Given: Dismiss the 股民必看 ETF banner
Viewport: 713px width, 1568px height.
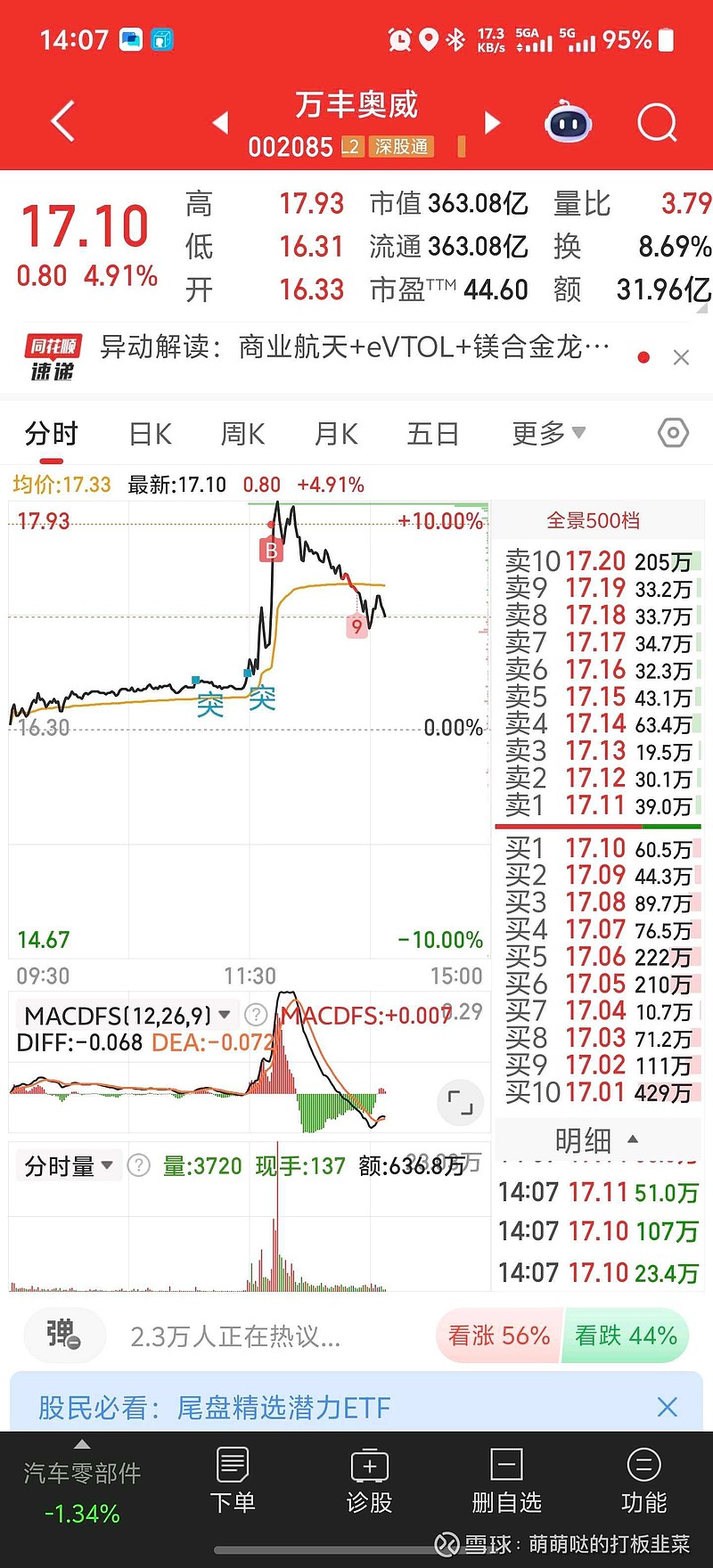Looking at the screenshot, I should pyautogui.click(x=667, y=1407).
